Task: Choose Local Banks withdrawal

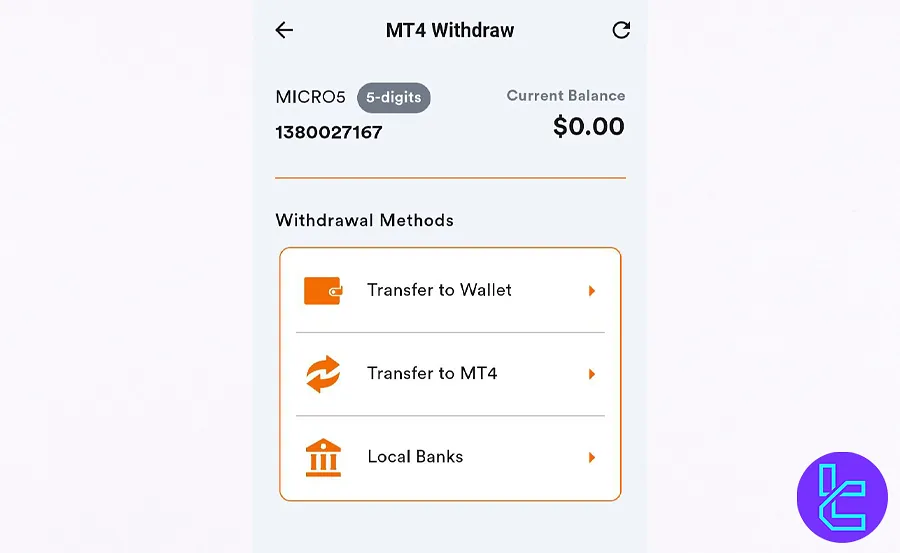Action: click(450, 457)
